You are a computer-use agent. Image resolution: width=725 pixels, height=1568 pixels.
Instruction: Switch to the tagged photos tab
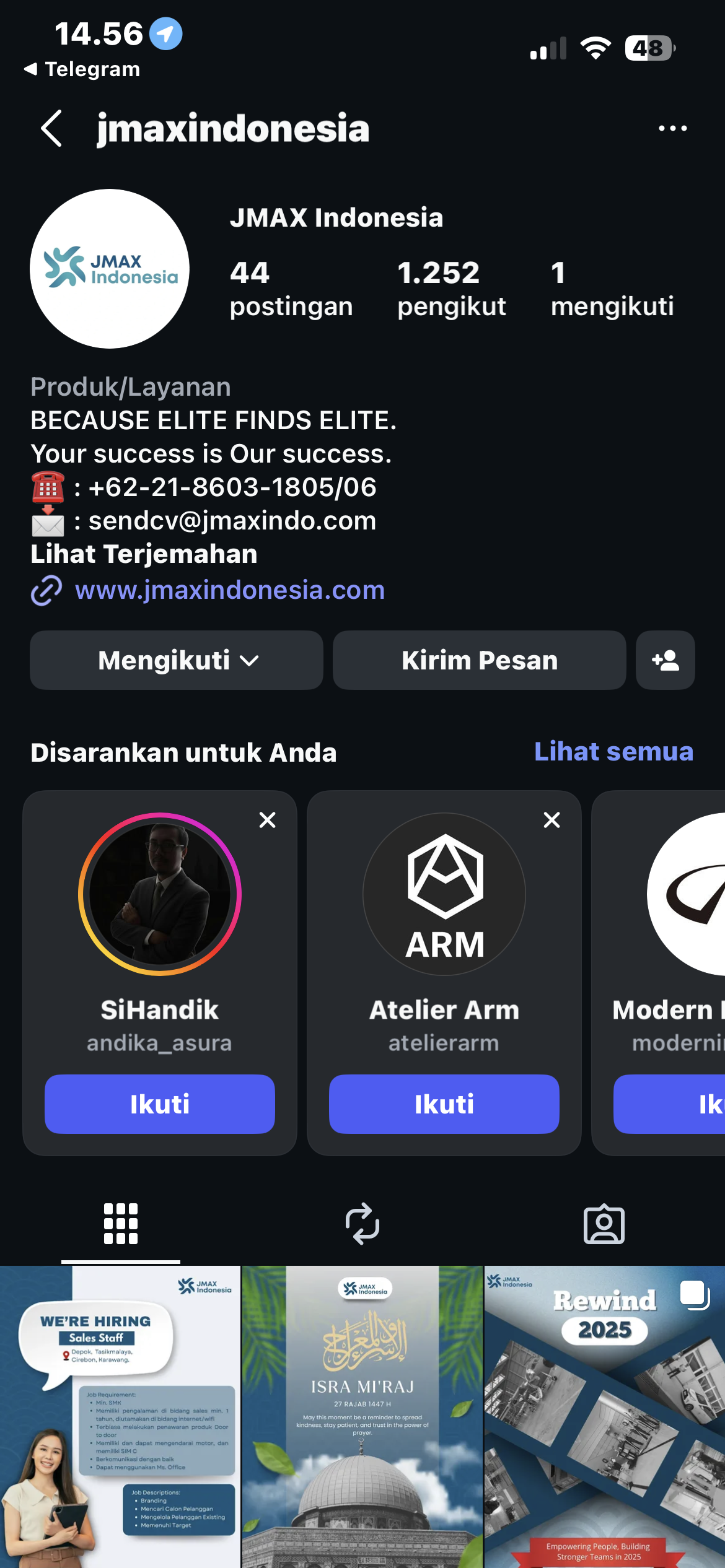pyautogui.click(x=604, y=1224)
